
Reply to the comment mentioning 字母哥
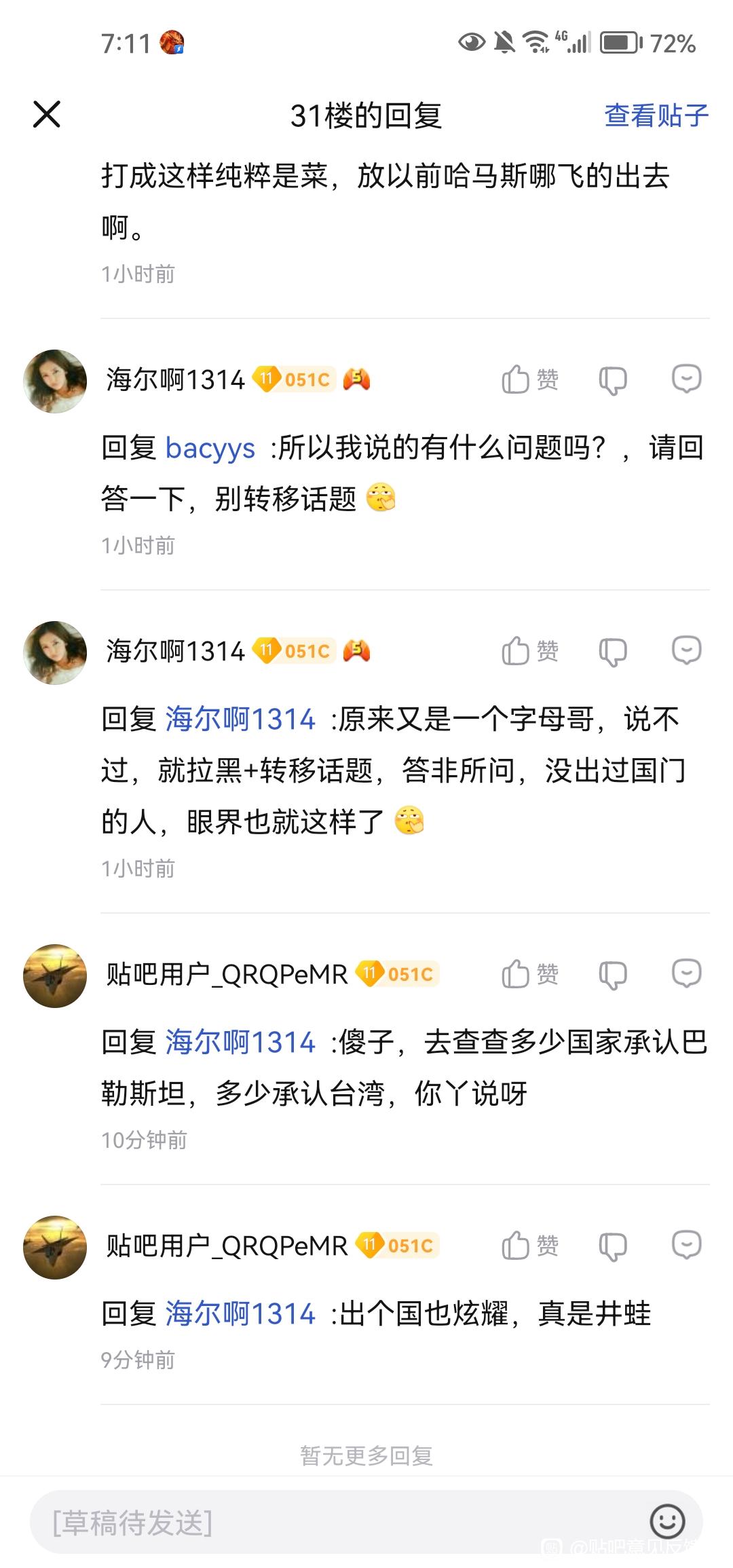point(686,650)
